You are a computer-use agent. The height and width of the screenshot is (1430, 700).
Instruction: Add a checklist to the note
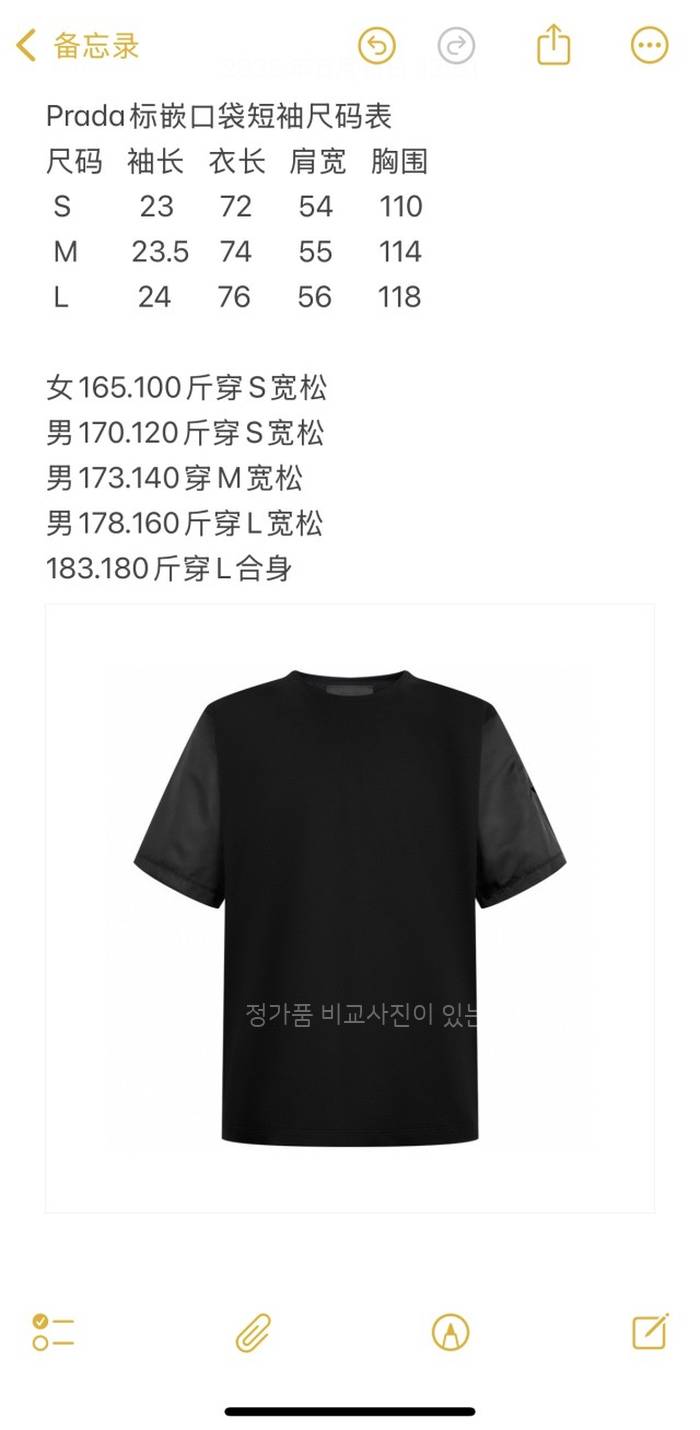[53, 1332]
